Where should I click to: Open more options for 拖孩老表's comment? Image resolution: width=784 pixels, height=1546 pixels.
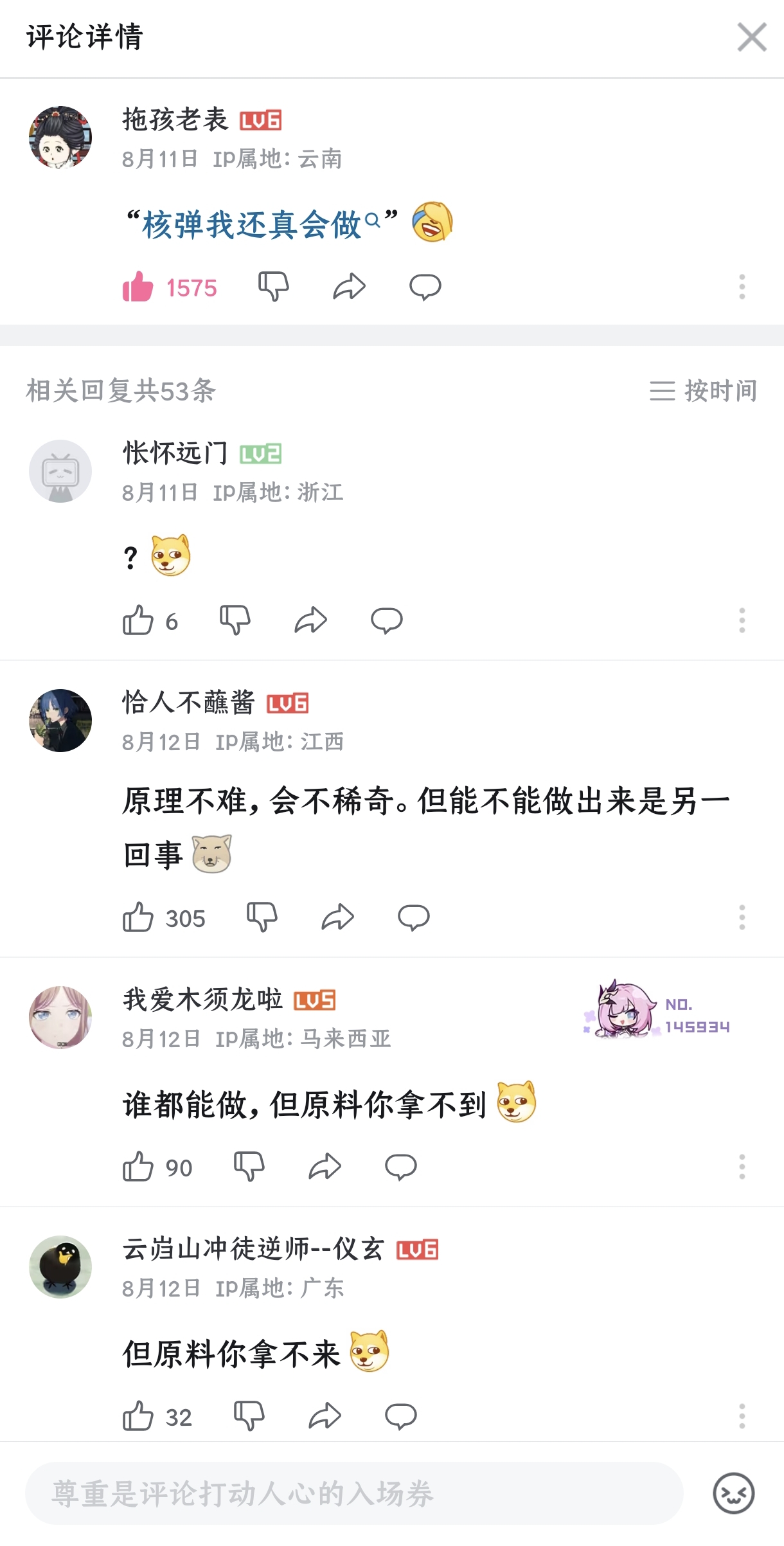pos(742,287)
